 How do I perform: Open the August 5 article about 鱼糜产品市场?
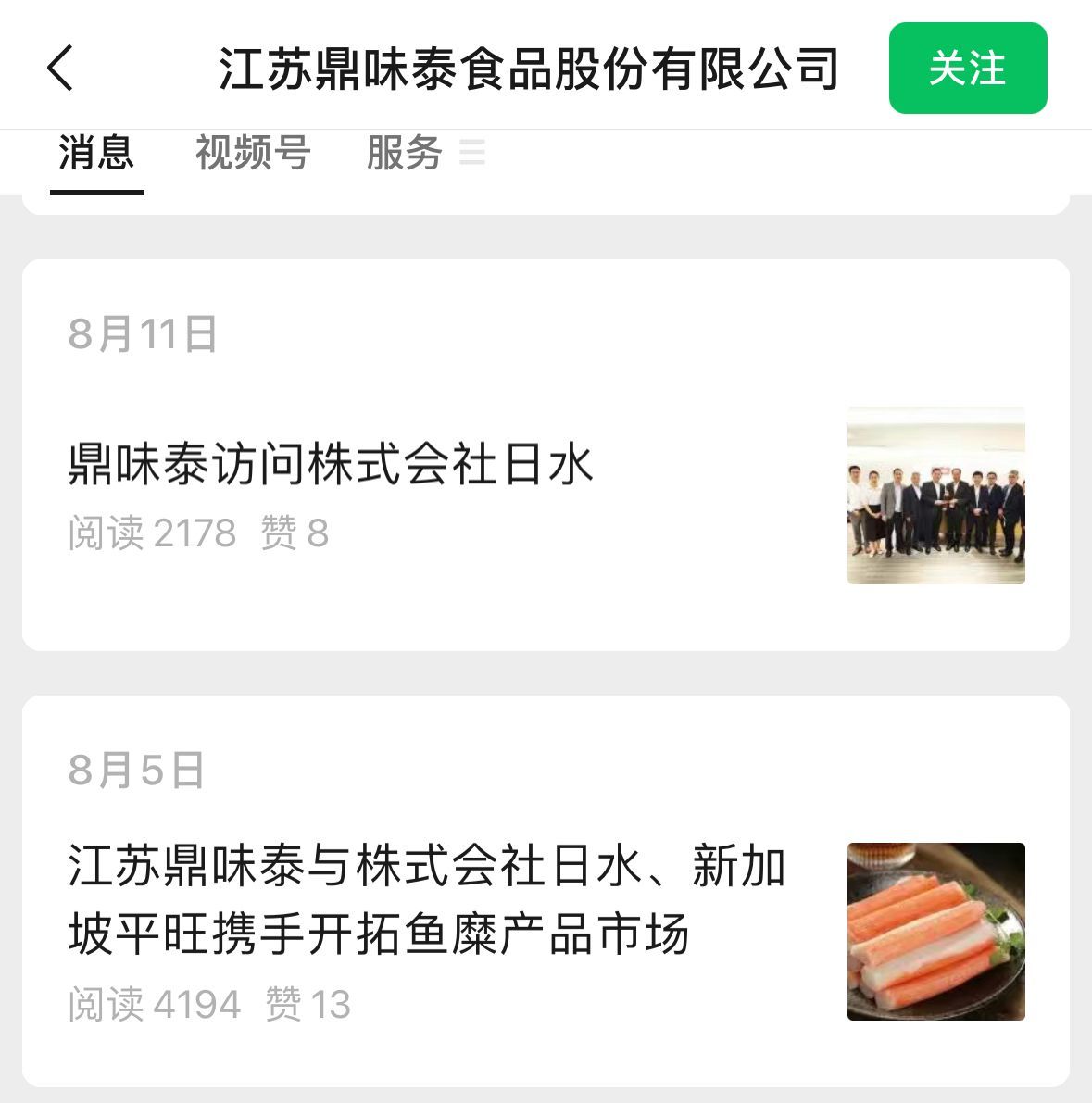(x=426, y=900)
